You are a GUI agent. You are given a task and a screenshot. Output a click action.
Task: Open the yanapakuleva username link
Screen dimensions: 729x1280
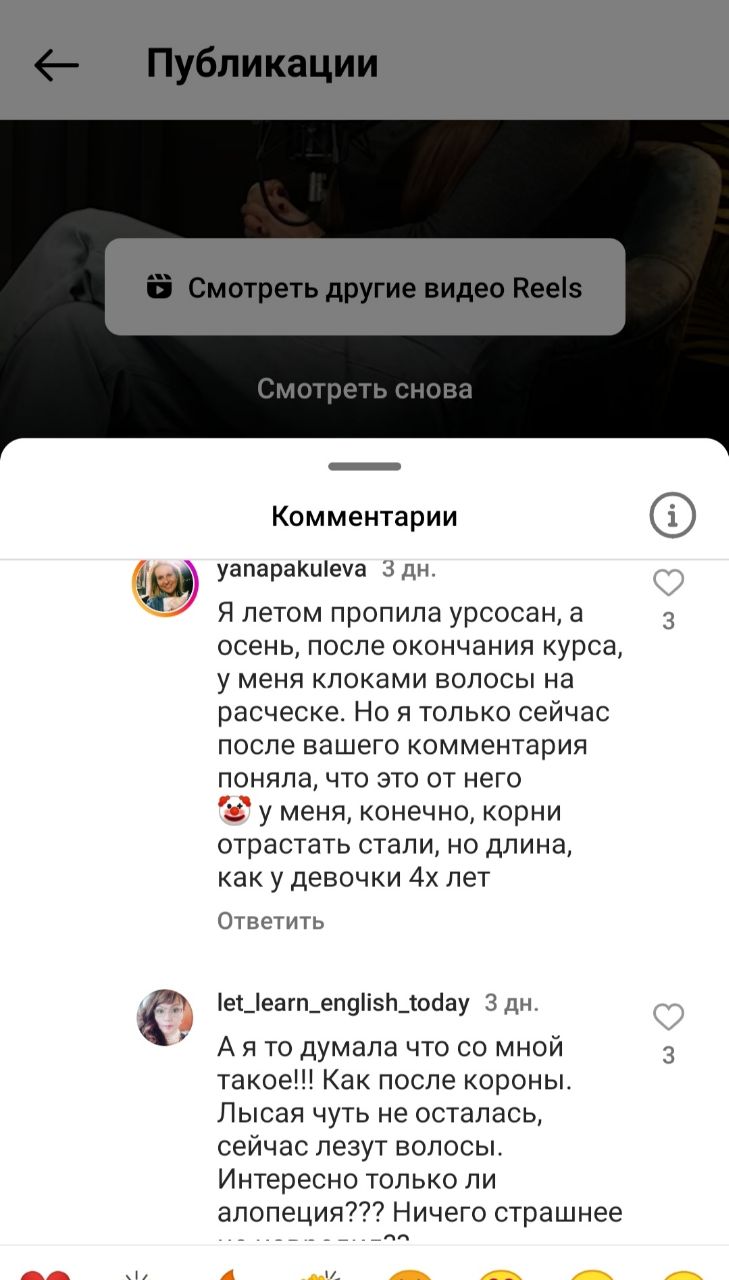click(x=292, y=569)
